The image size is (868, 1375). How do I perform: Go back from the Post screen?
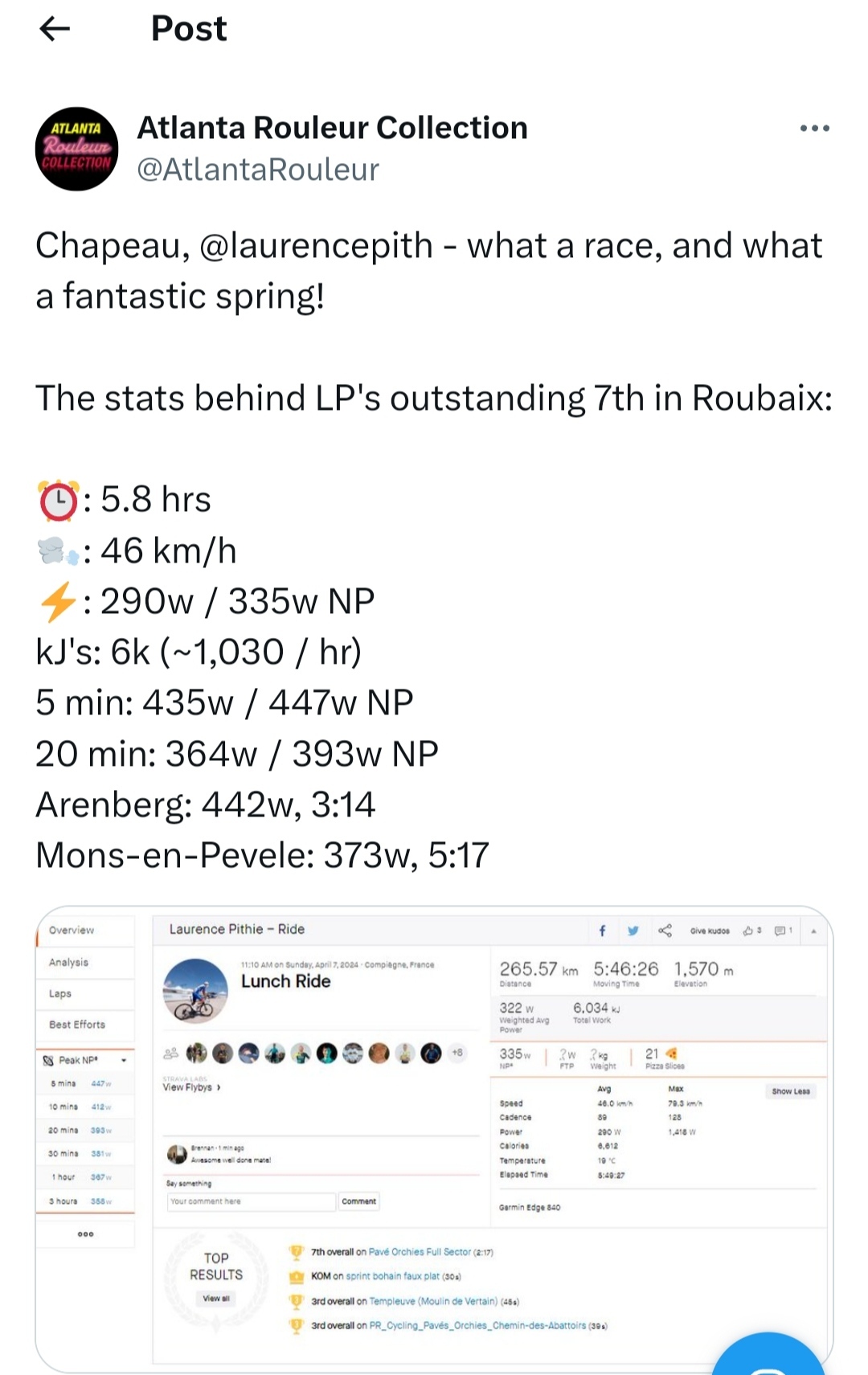coord(55,29)
